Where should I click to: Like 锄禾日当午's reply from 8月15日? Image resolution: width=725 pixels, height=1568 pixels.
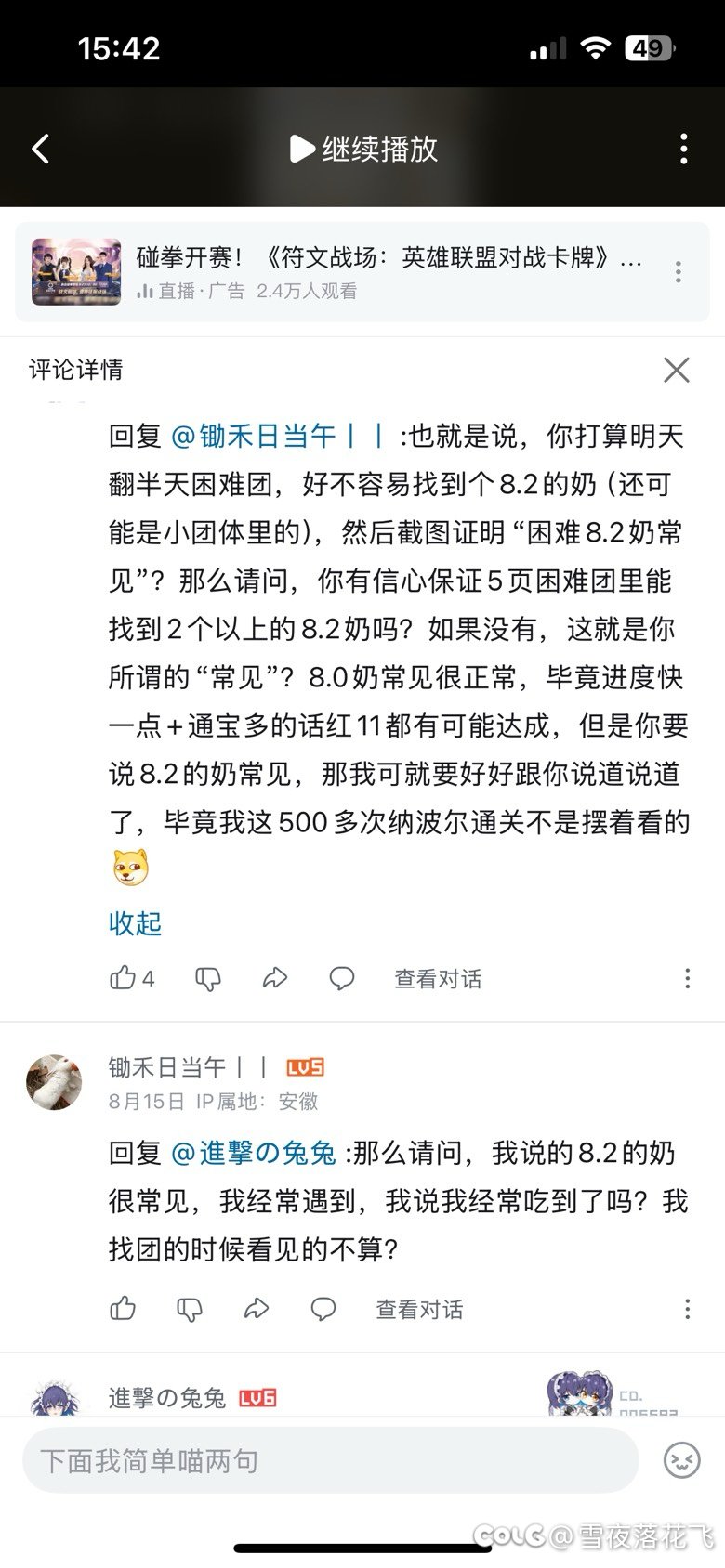click(x=124, y=1309)
